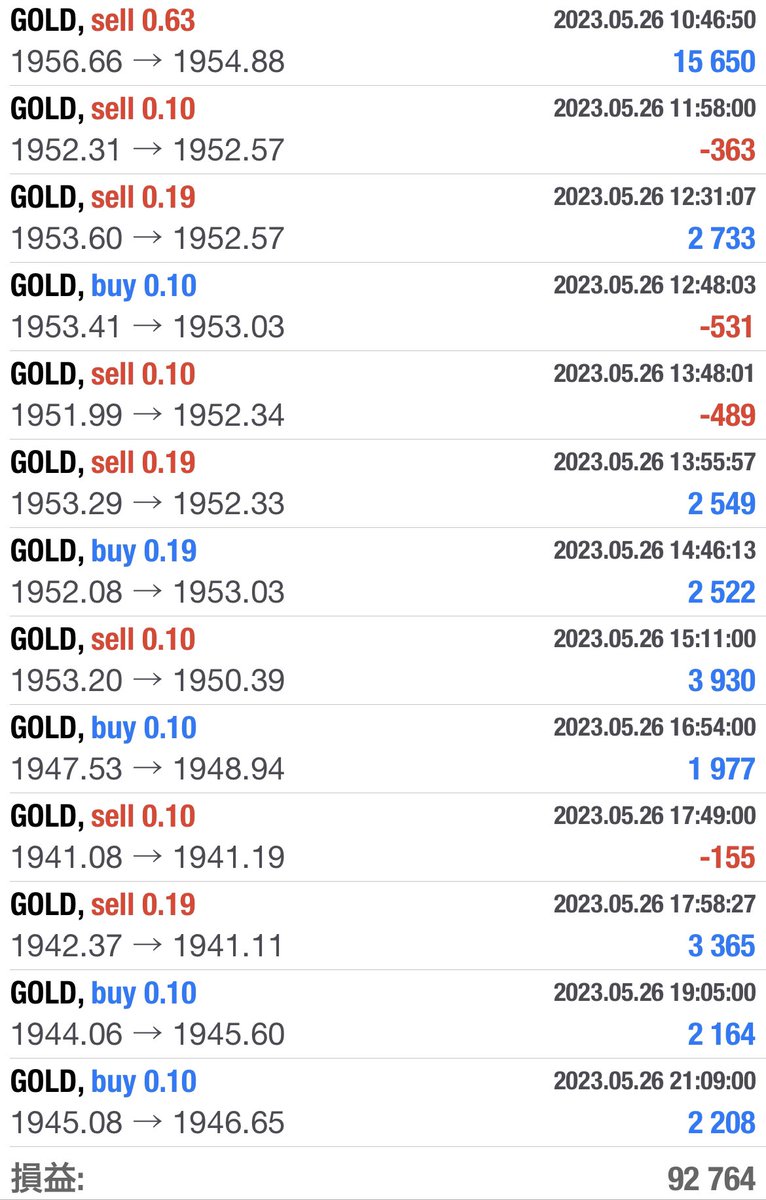Screen dimensions: 766x1200
Task: Open the GOLD sell 0.10 trade at 11:58:00
Action: [x=383, y=130]
